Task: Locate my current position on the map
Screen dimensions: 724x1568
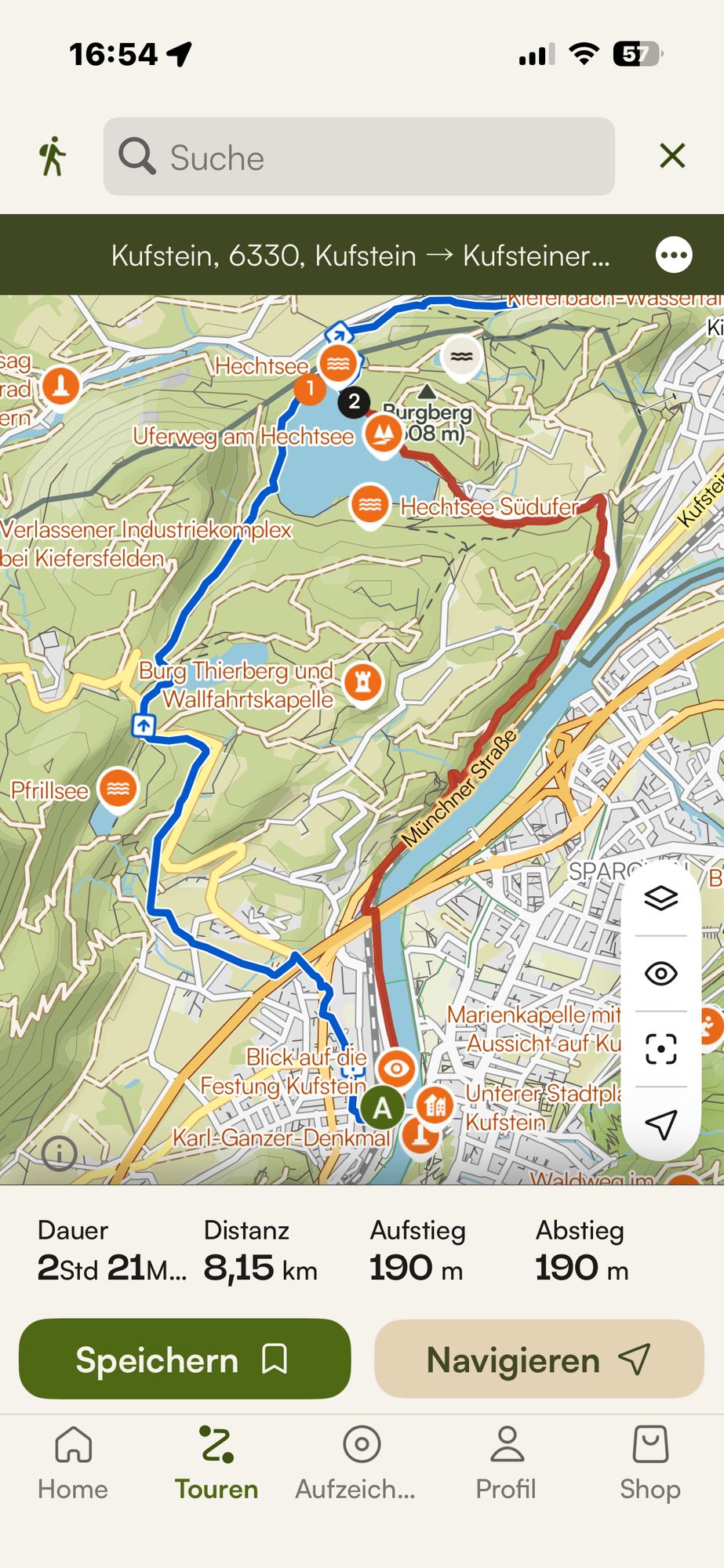Action: pos(660,1124)
